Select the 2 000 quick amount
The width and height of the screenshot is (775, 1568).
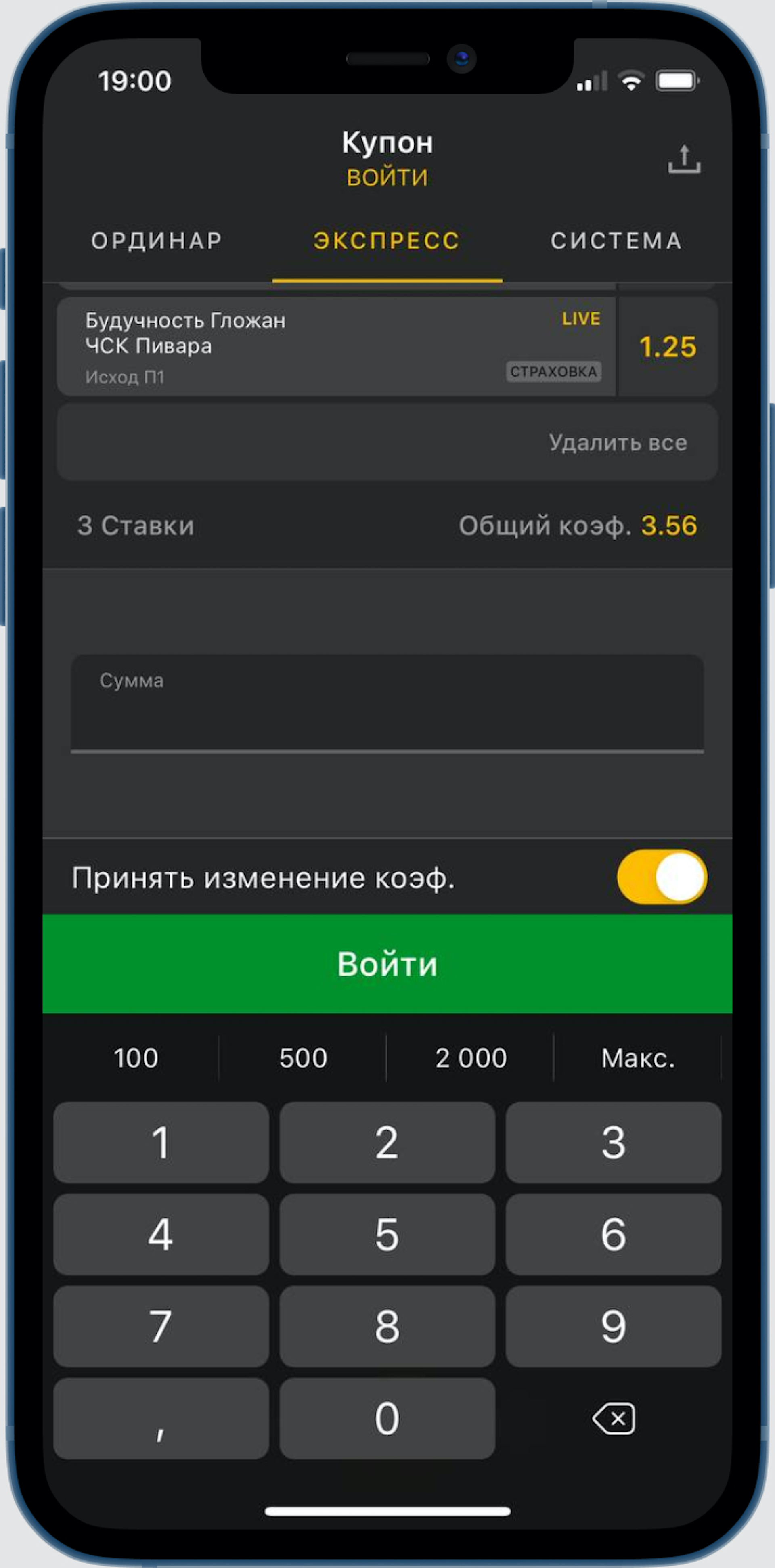(x=471, y=1058)
